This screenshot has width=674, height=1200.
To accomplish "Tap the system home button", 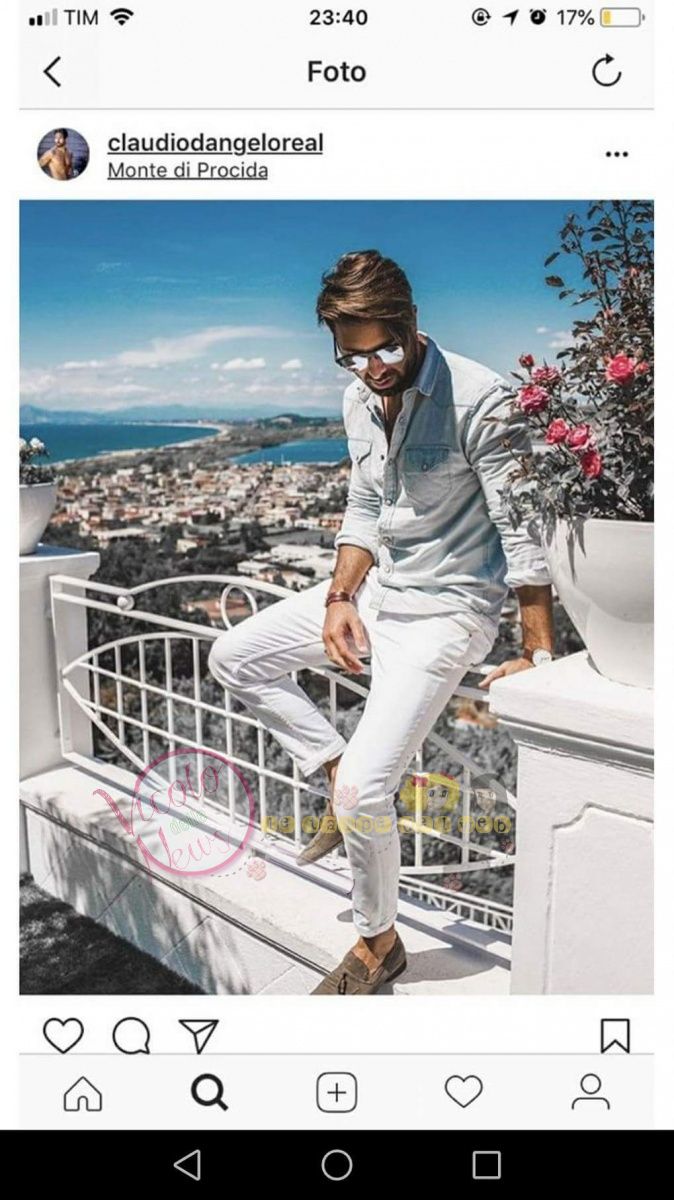I will pos(337,1165).
